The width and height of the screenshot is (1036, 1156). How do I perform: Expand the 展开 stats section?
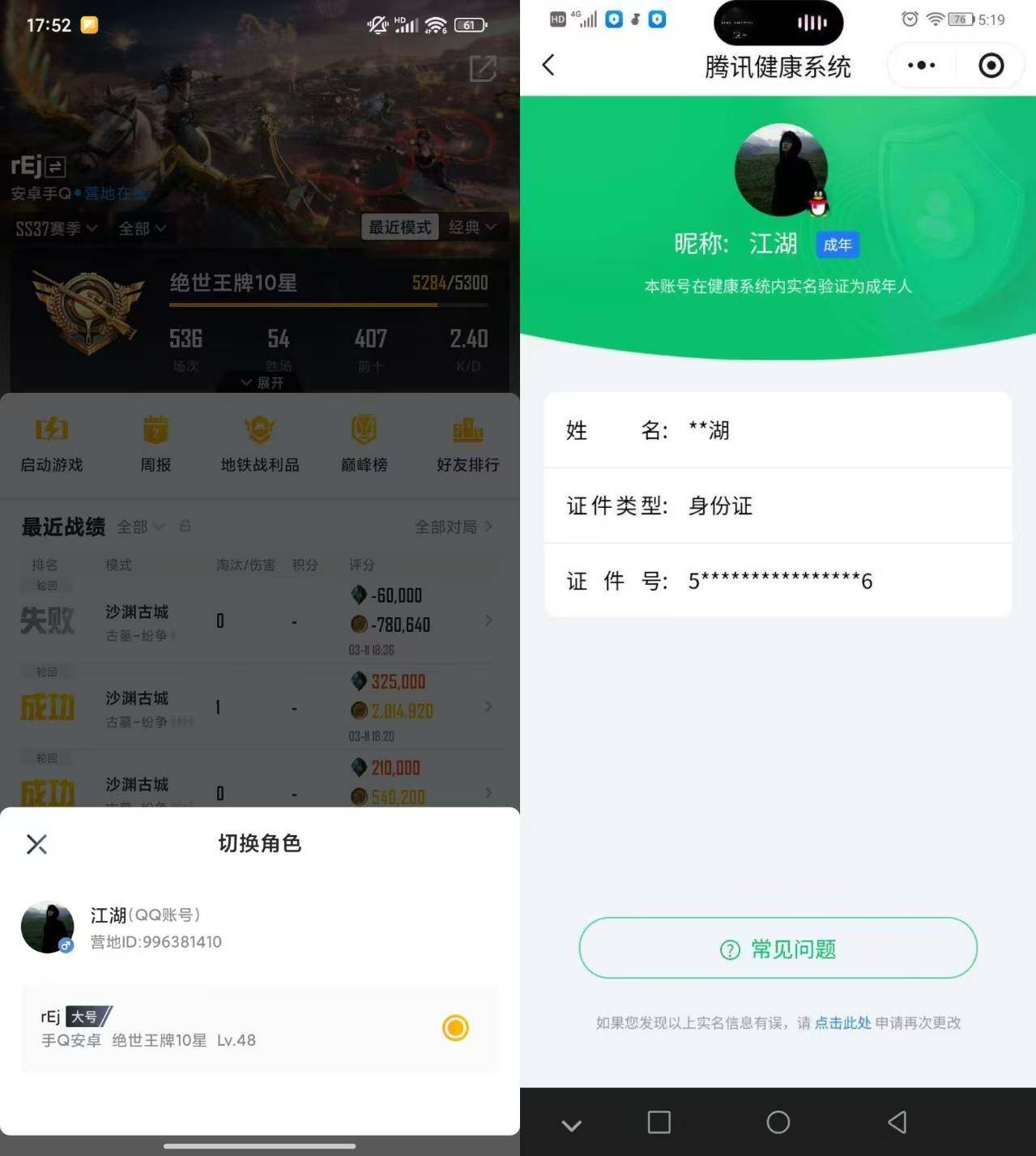[260, 382]
